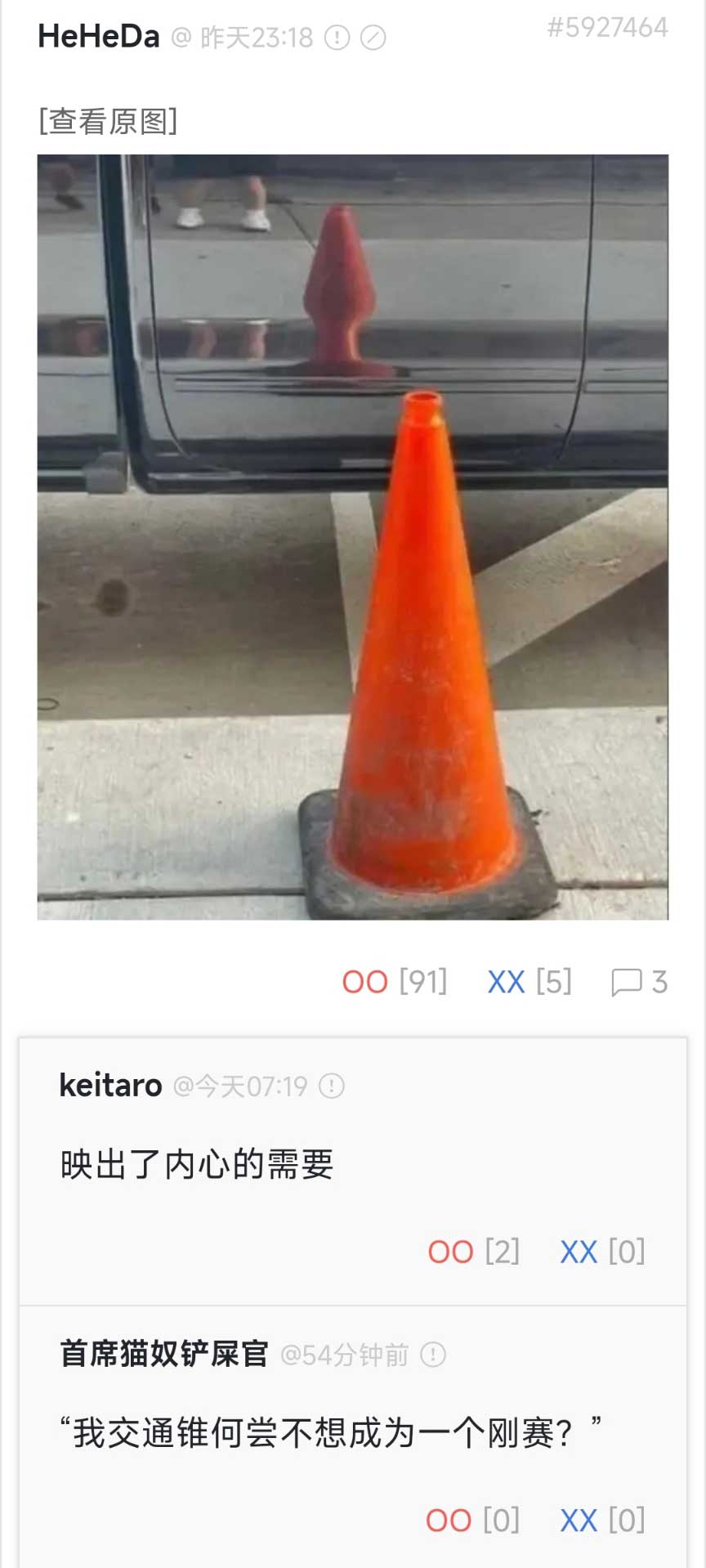Report keitaro's comment
Image resolution: width=706 pixels, height=1568 pixels.
331,1086
